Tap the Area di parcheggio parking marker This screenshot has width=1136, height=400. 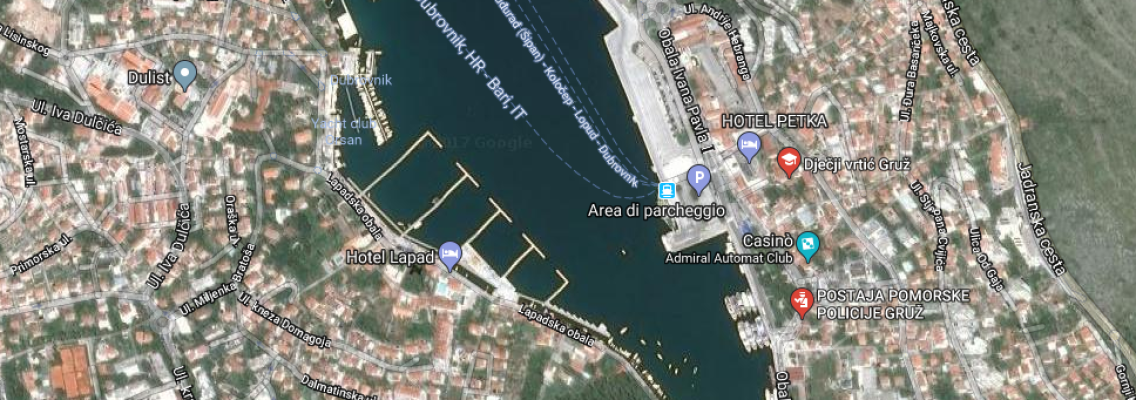699,180
